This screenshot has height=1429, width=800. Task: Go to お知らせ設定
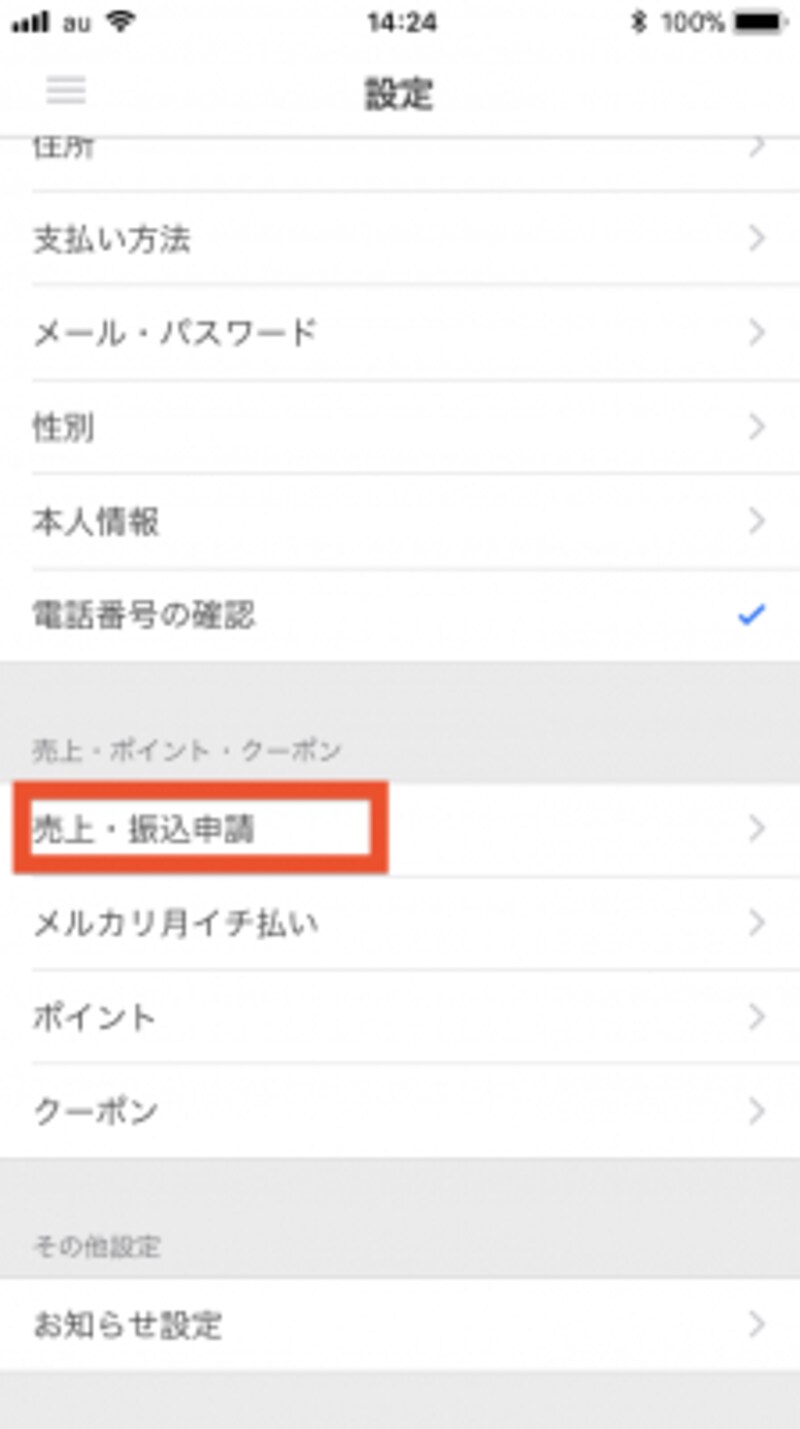pos(400,1325)
